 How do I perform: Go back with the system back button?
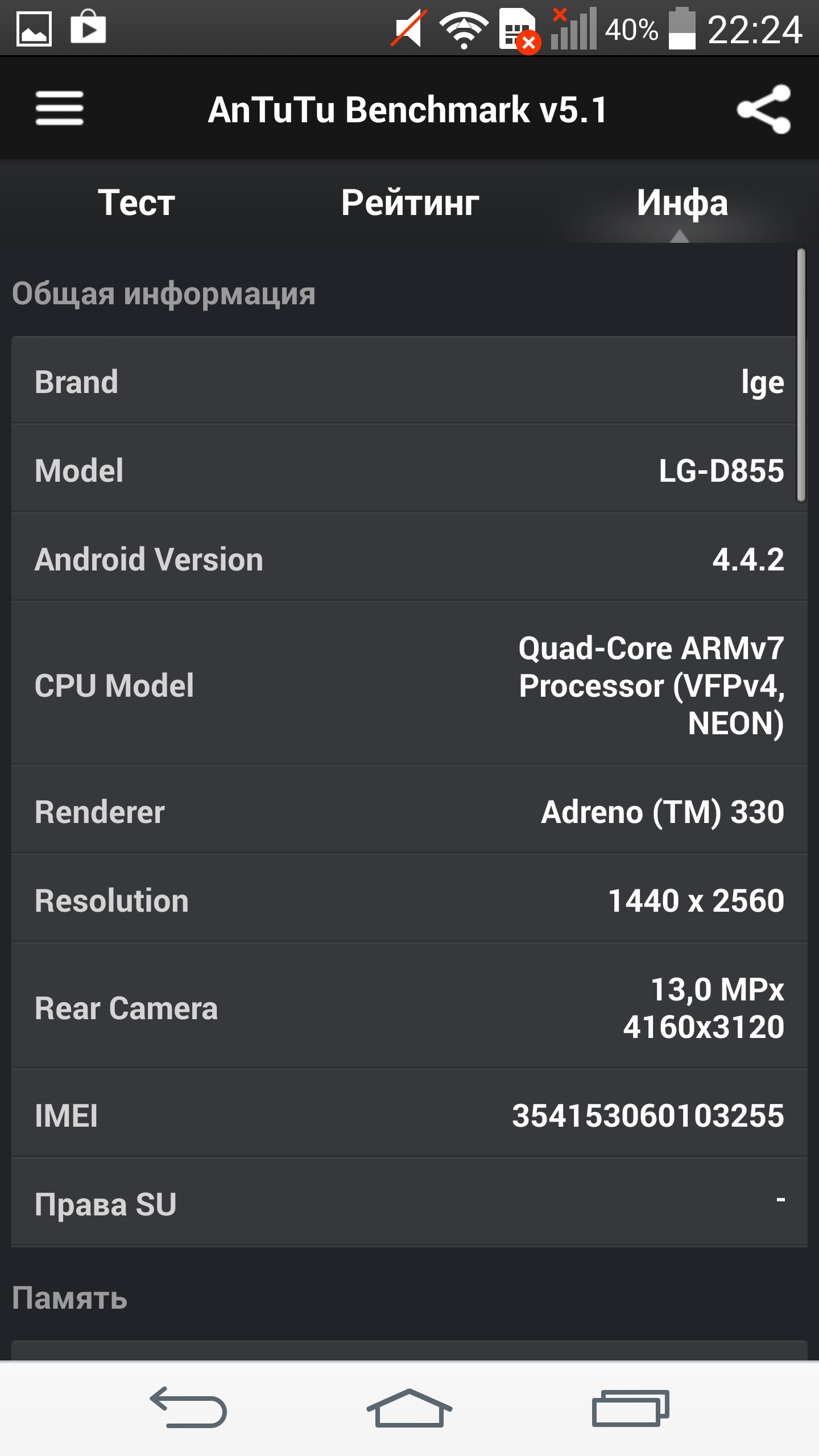point(188,1408)
